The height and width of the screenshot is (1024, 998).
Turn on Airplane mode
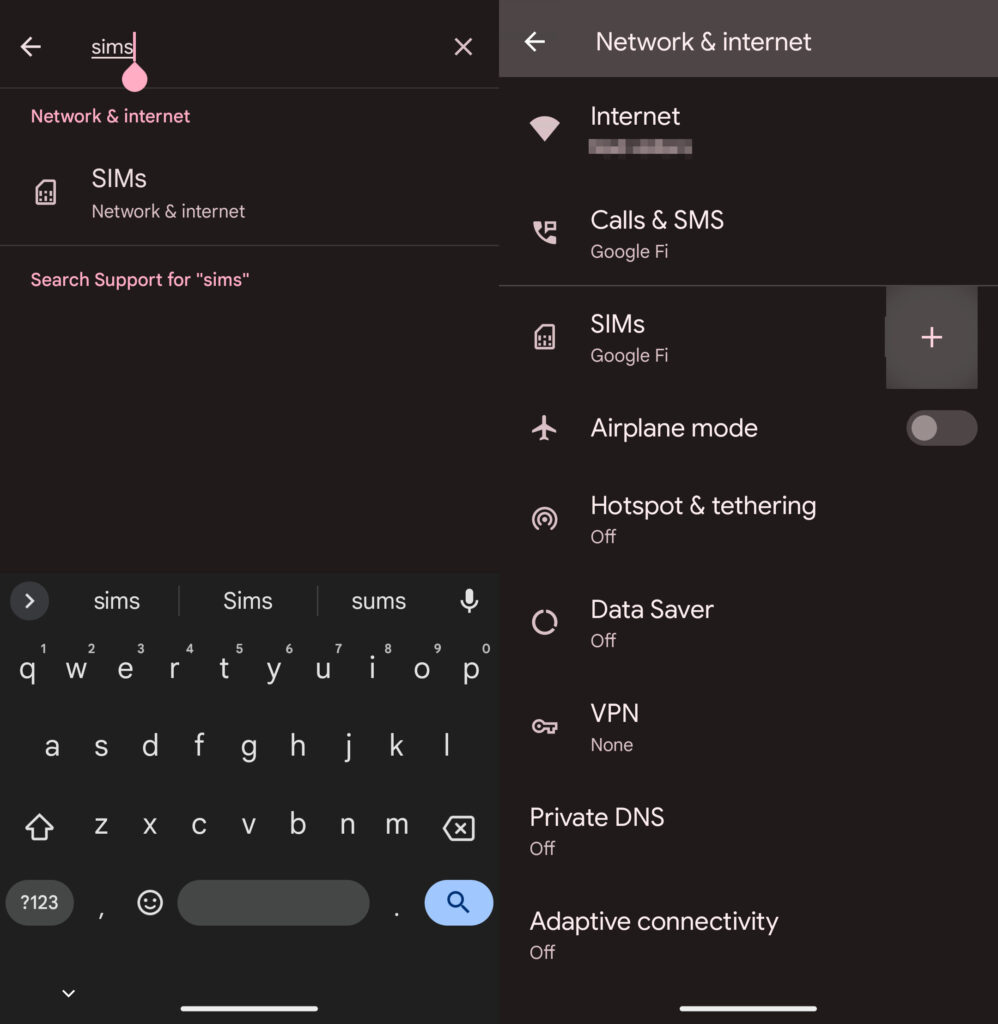(x=940, y=428)
